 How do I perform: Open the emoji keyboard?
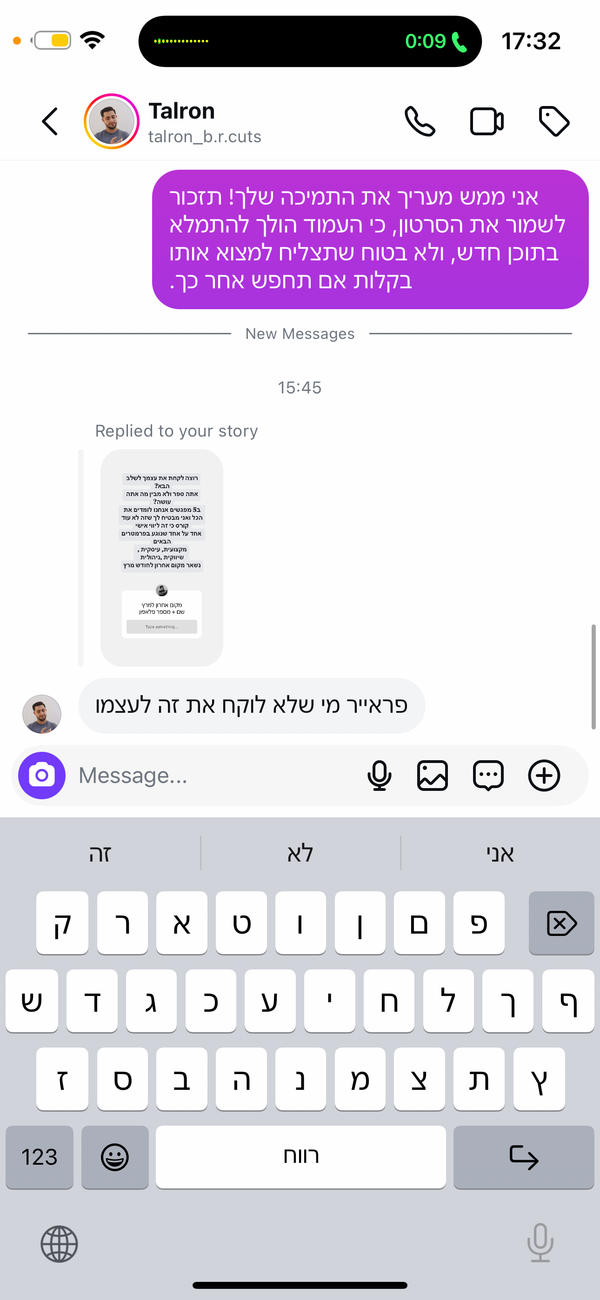tap(115, 1157)
